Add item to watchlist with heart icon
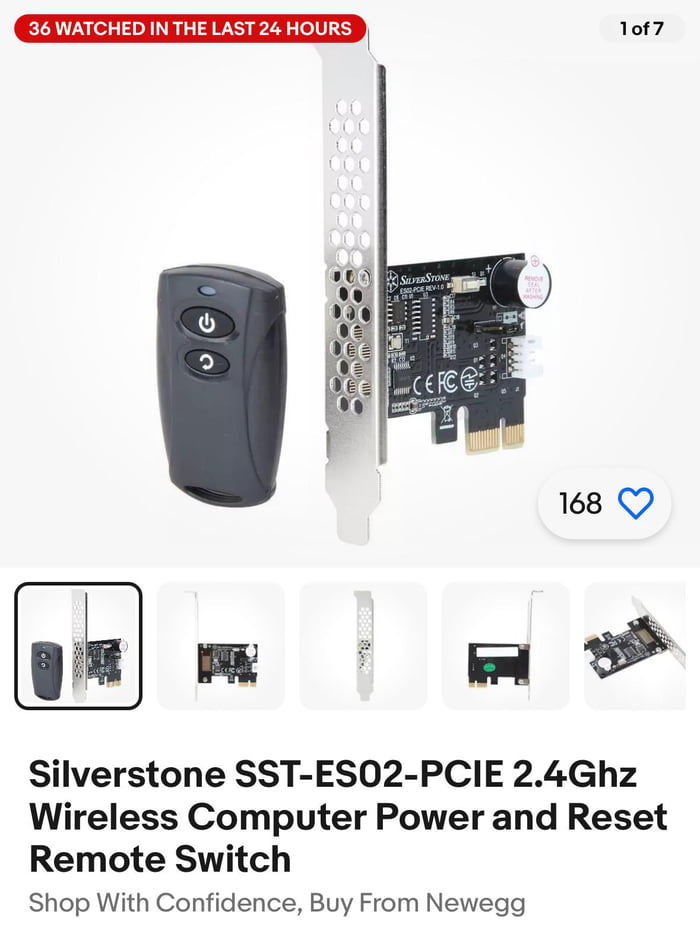 [x=635, y=503]
